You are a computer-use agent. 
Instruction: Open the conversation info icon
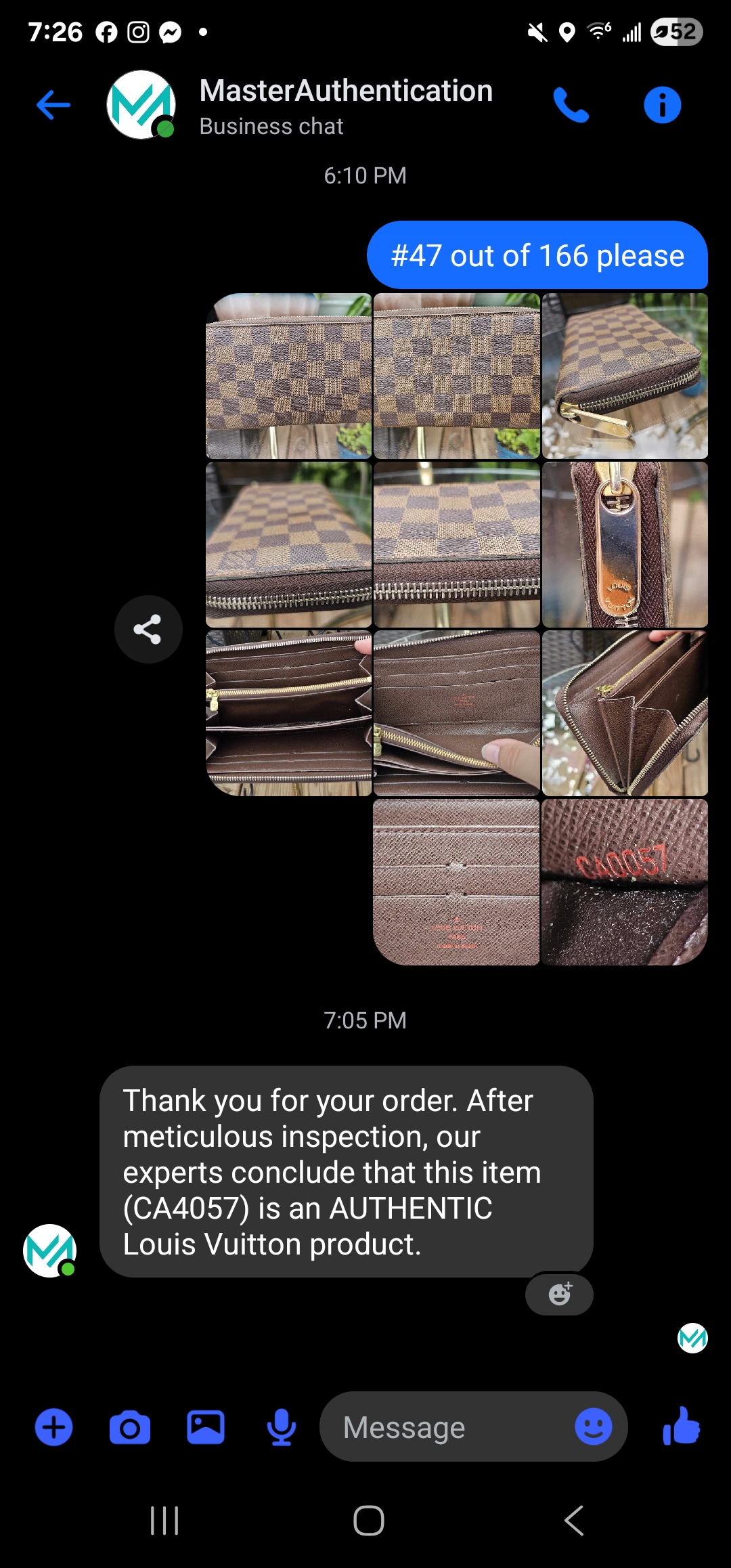pyautogui.click(x=662, y=105)
